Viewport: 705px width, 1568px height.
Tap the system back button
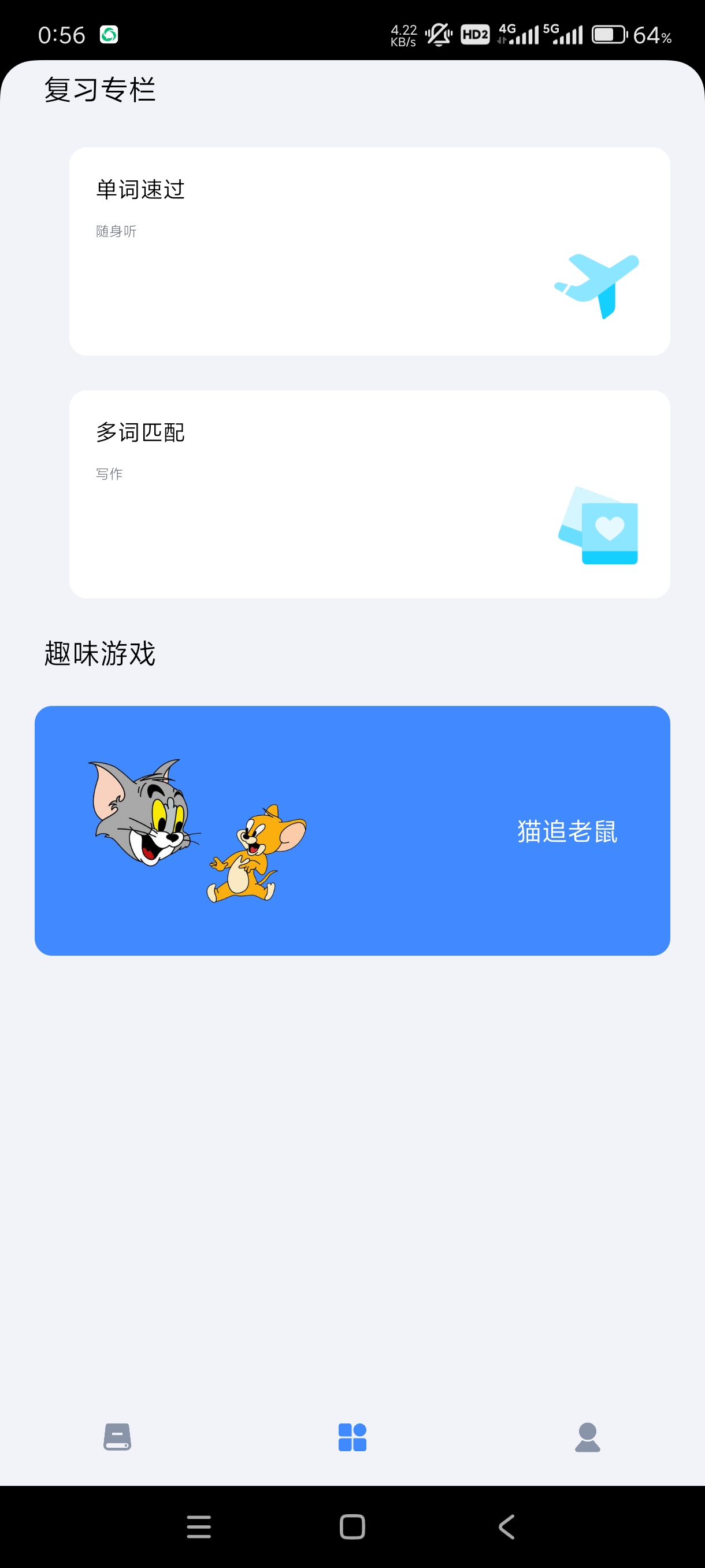coord(506,1526)
